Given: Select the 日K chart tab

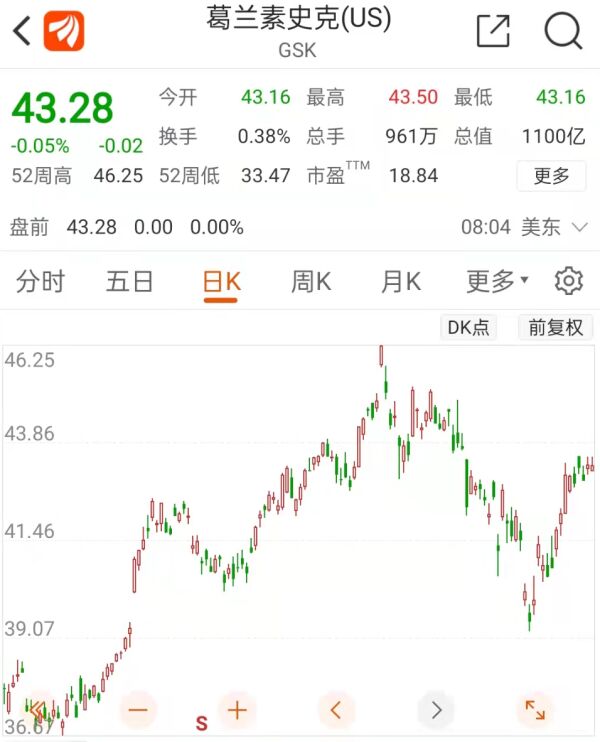Looking at the screenshot, I should pyautogui.click(x=221, y=282).
